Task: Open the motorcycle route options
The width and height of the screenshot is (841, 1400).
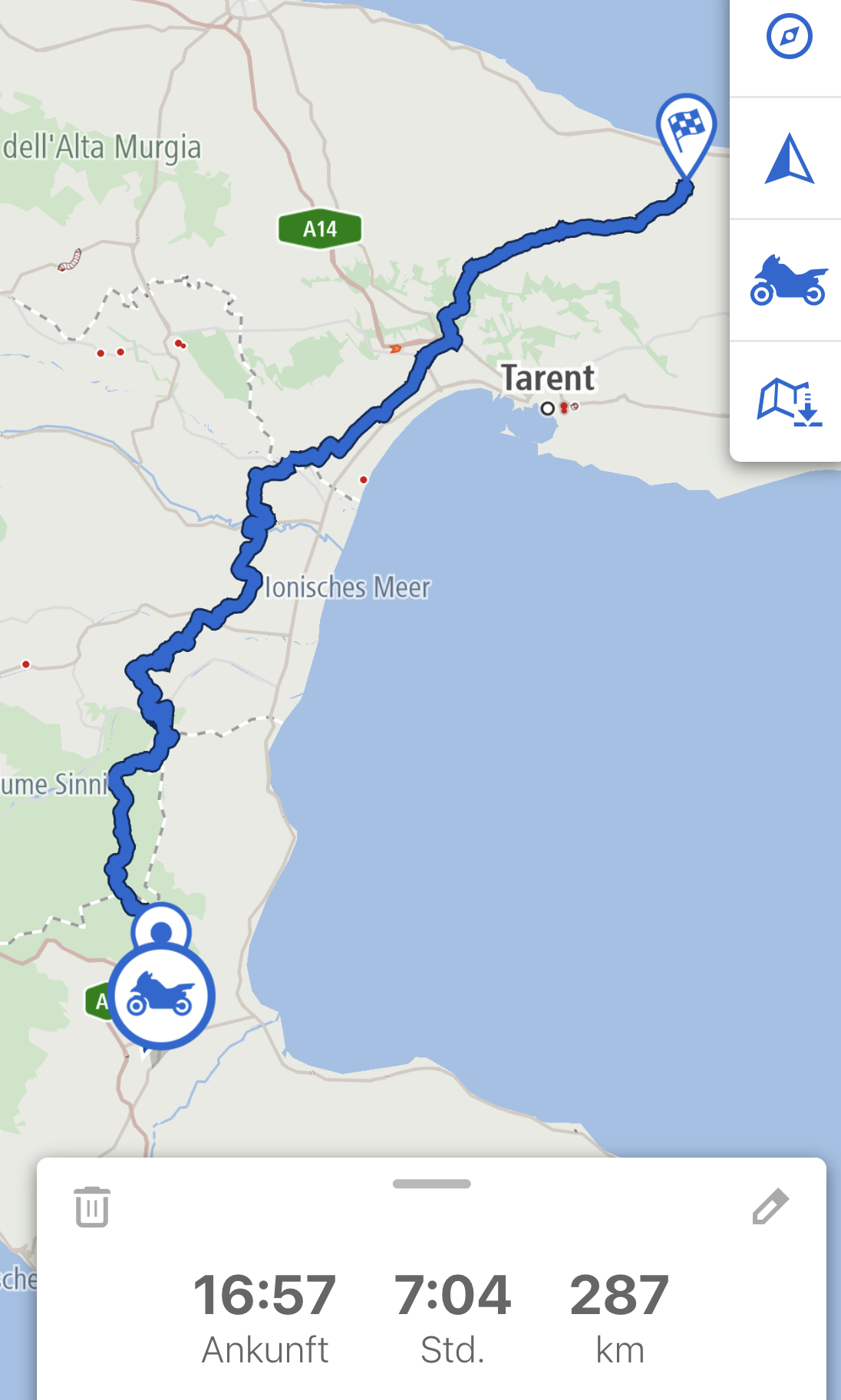Action: (x=789, y=281)
